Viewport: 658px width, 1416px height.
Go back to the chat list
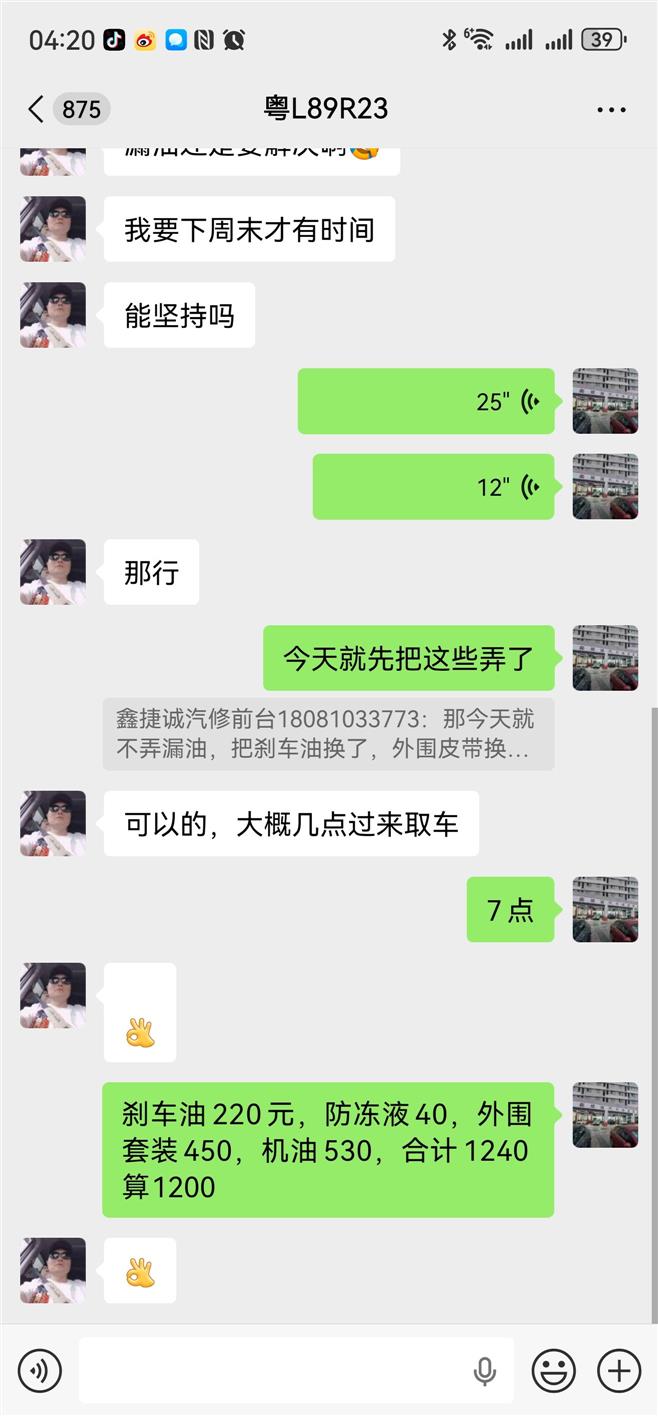tap(36, 109)
